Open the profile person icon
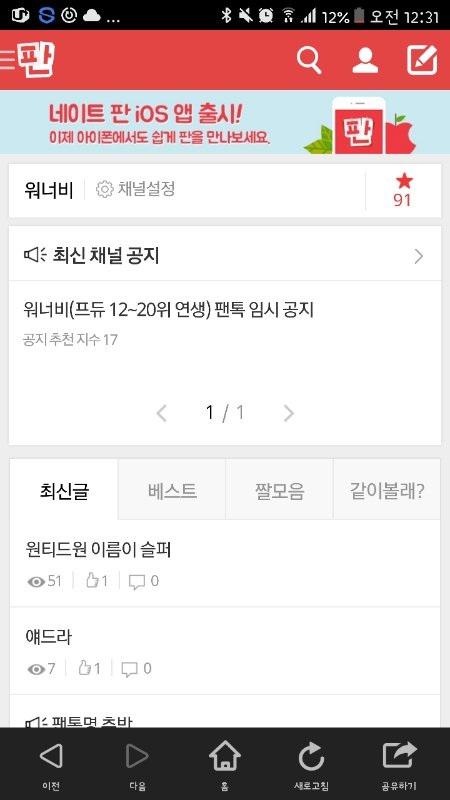Viewport: 450px width, 800px height. pyautogui.click(x=365, y=61)
